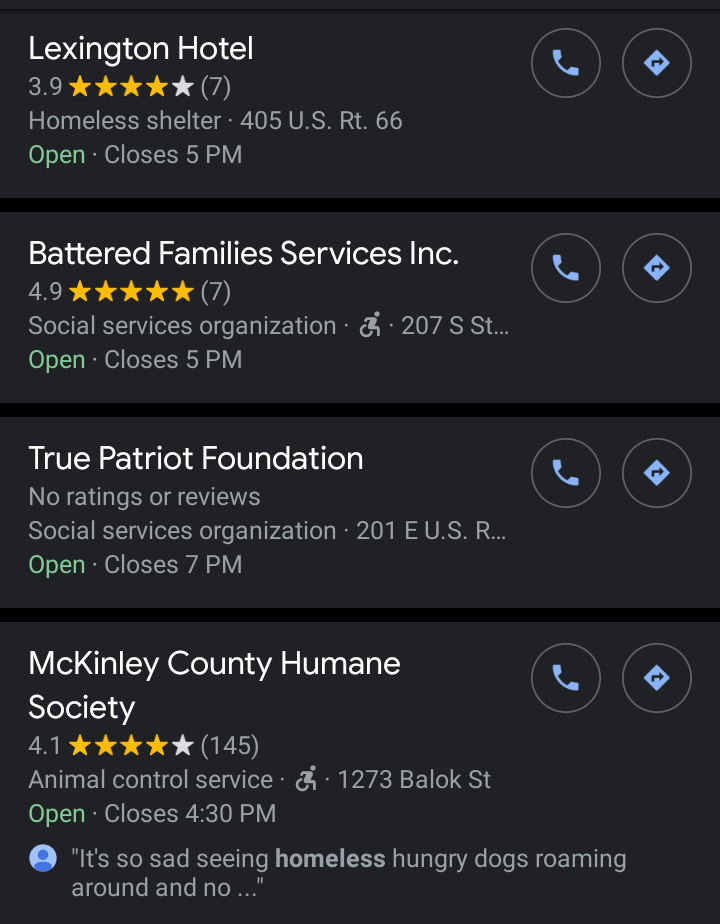Open the True Patriot Foundation listing
Screen dimensions: 720x924
tap(196, 459)
